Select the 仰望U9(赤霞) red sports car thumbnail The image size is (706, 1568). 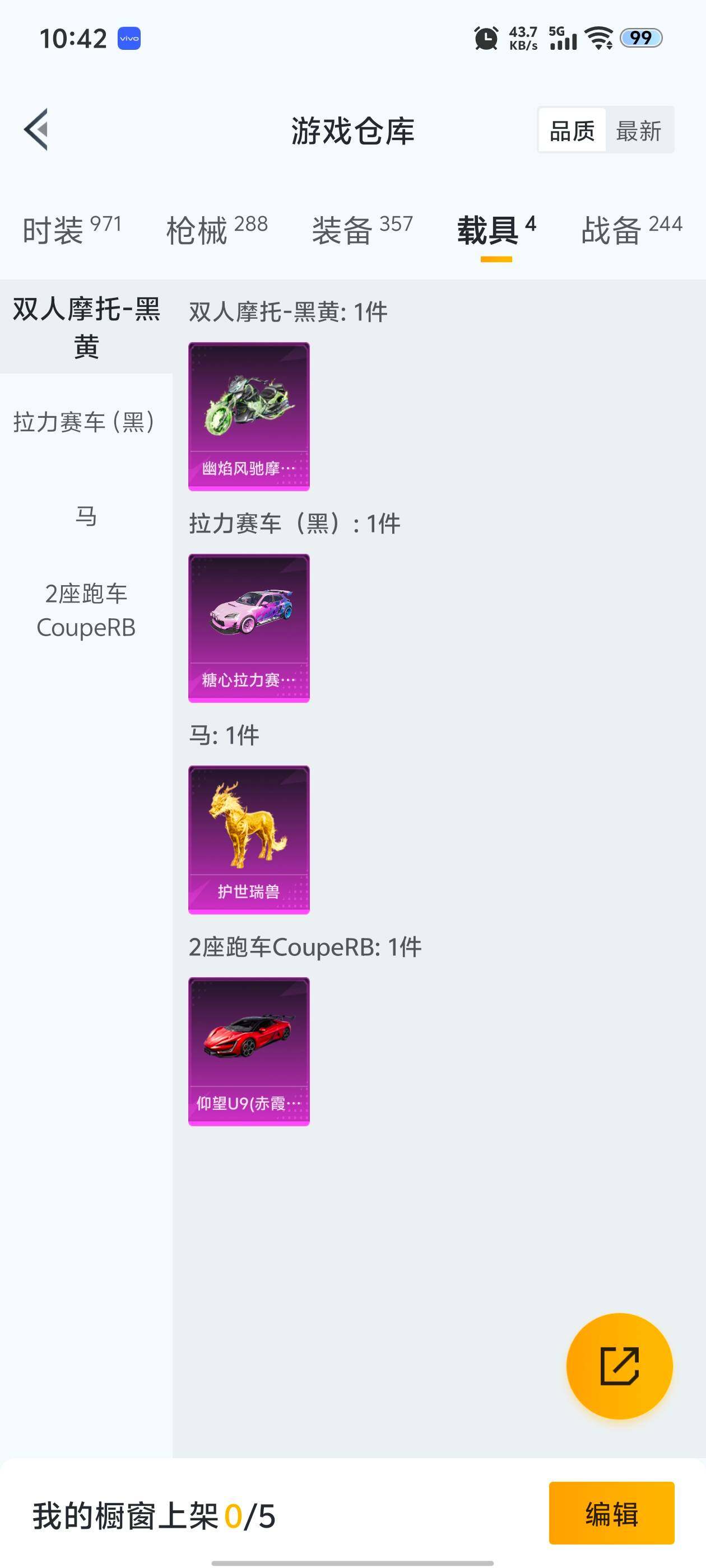click(x=249, y=1052)
